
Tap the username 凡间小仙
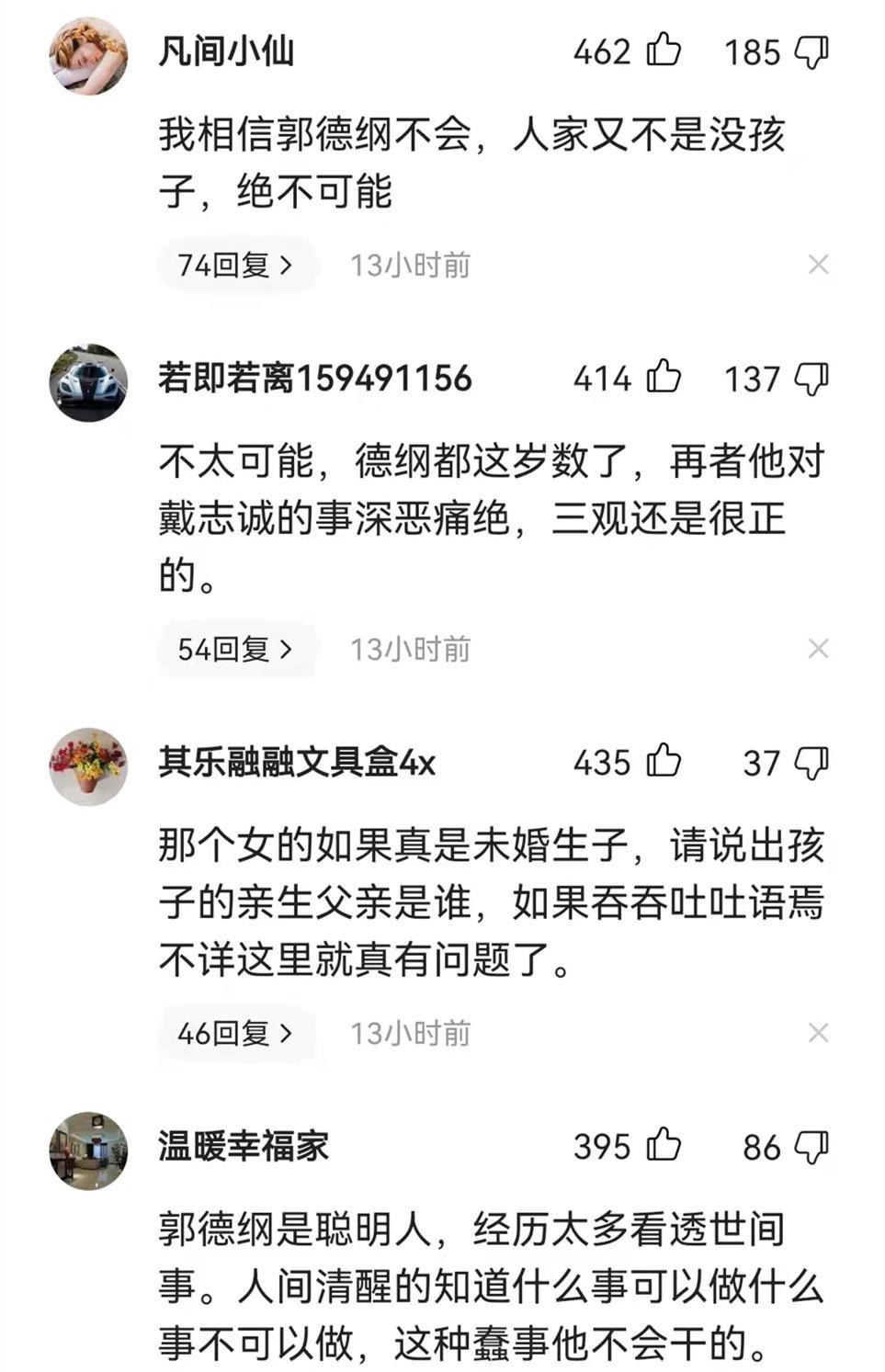(x=226, y=51)
